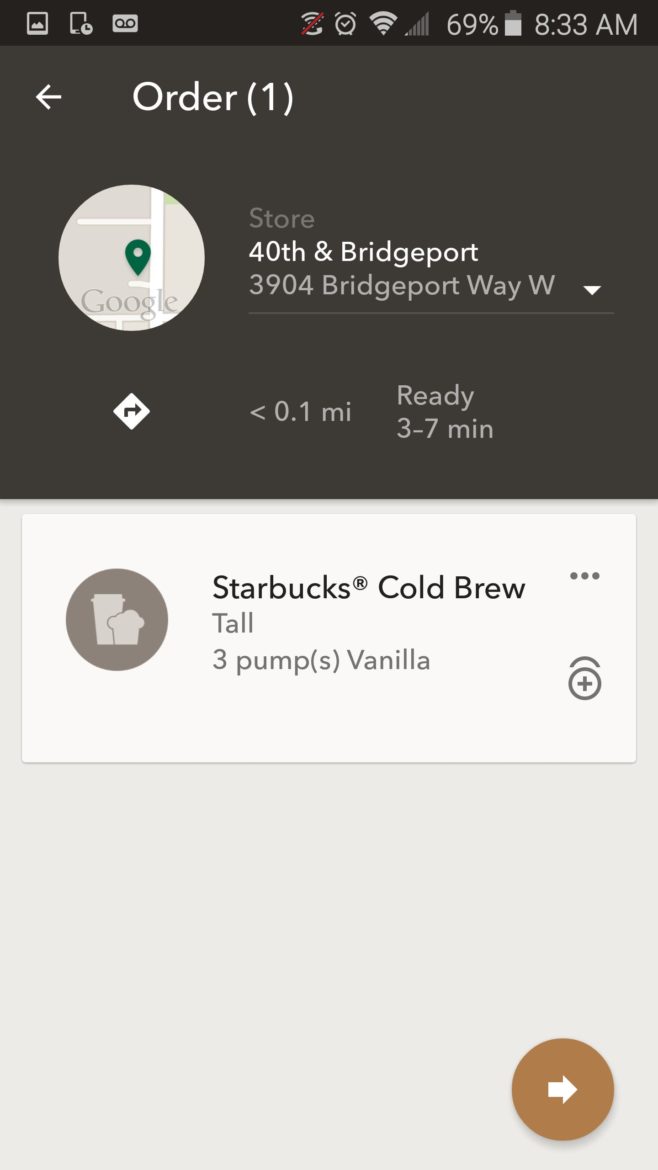Open the Starbucks Cold Brew item
This screenshot has height=1170, width=658.
coord(329,638)
